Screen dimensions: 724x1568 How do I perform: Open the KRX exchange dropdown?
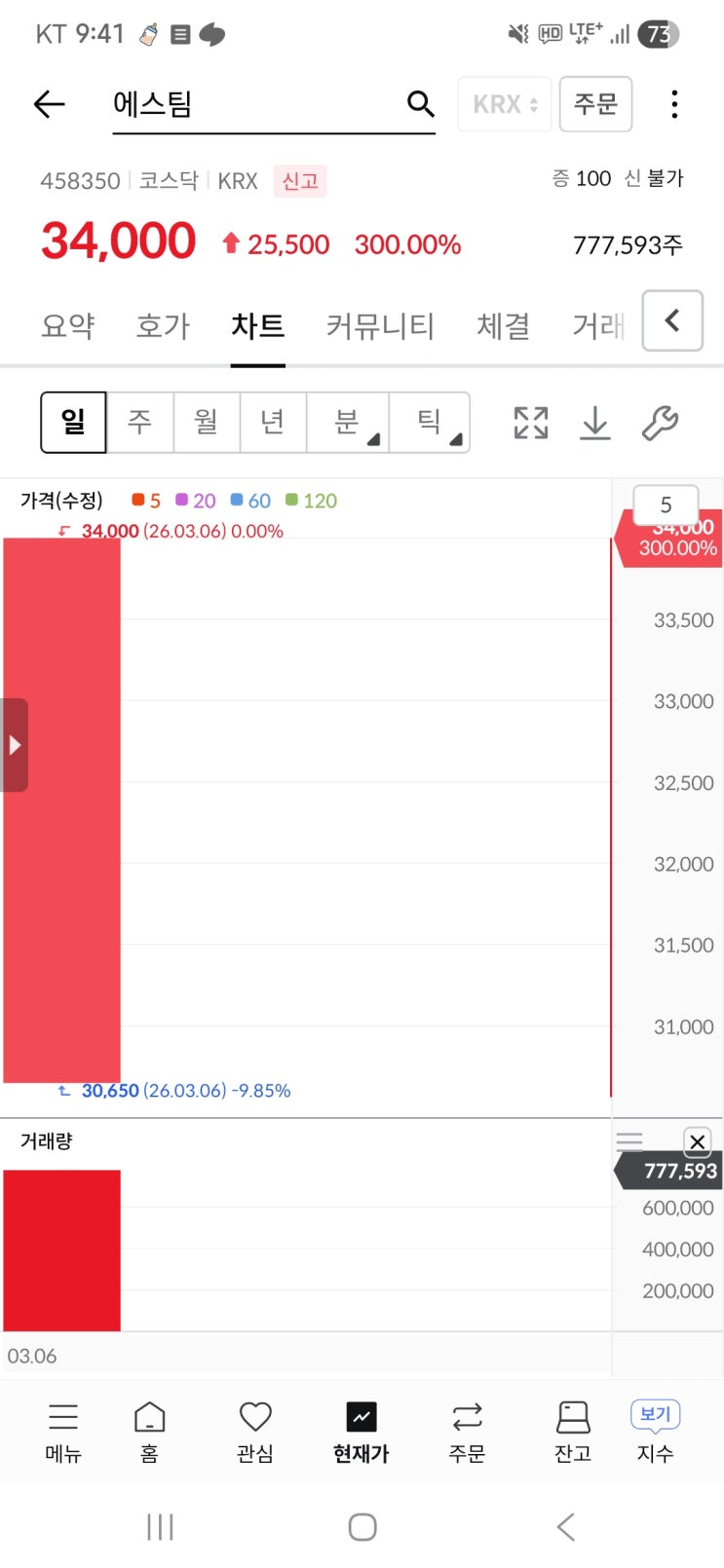[505, 104]
